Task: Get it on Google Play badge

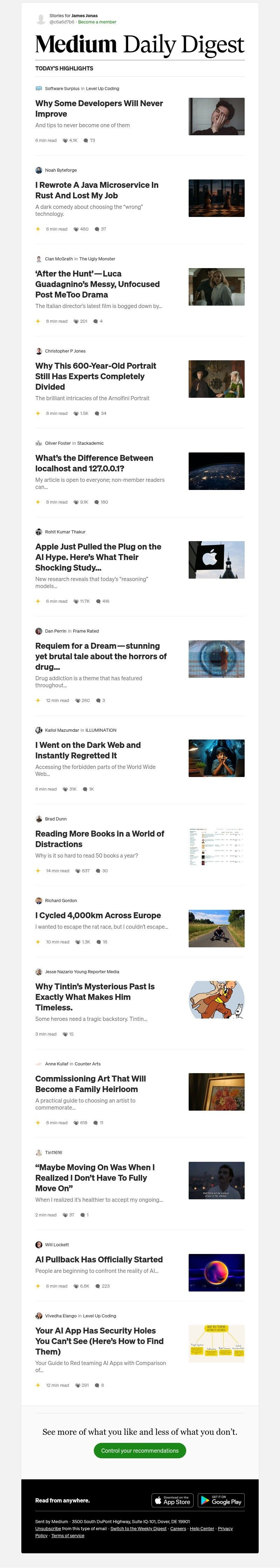Action: tap(221, 1500)
